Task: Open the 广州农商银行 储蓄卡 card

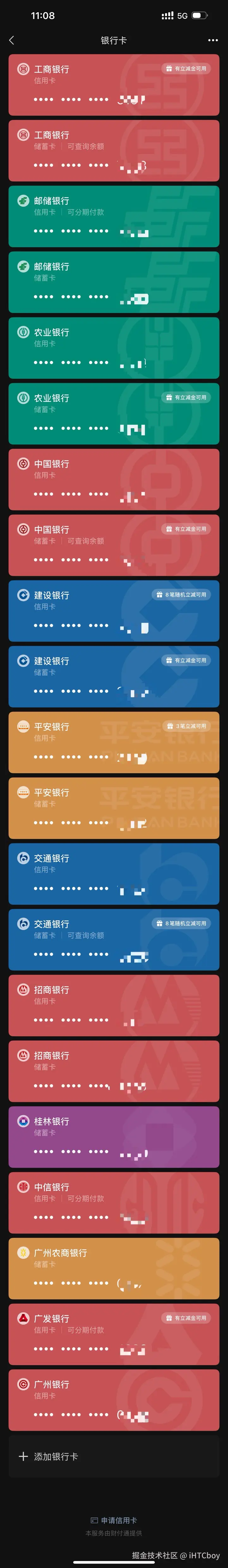Action: 114,1268
